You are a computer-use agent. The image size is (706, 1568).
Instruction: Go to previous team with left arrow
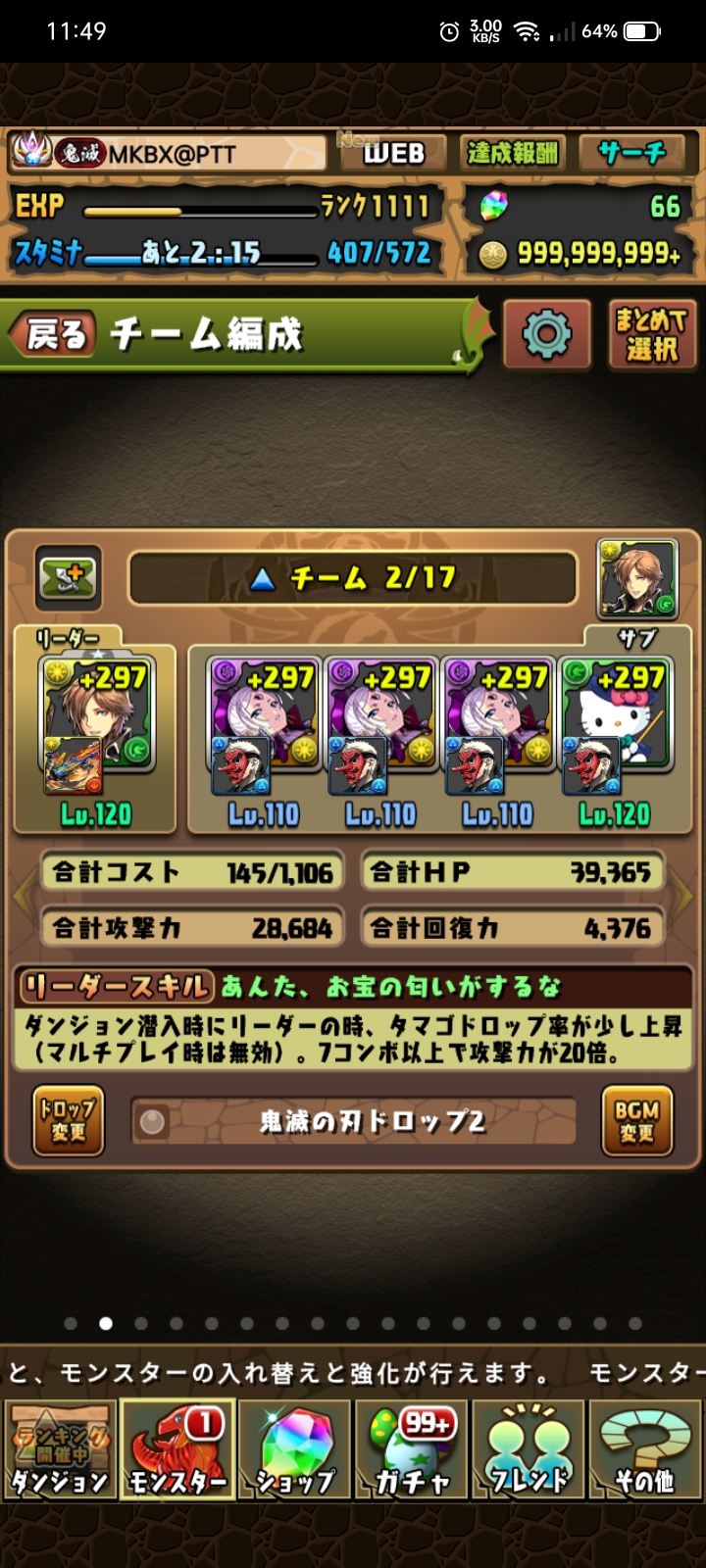point(20,896)
